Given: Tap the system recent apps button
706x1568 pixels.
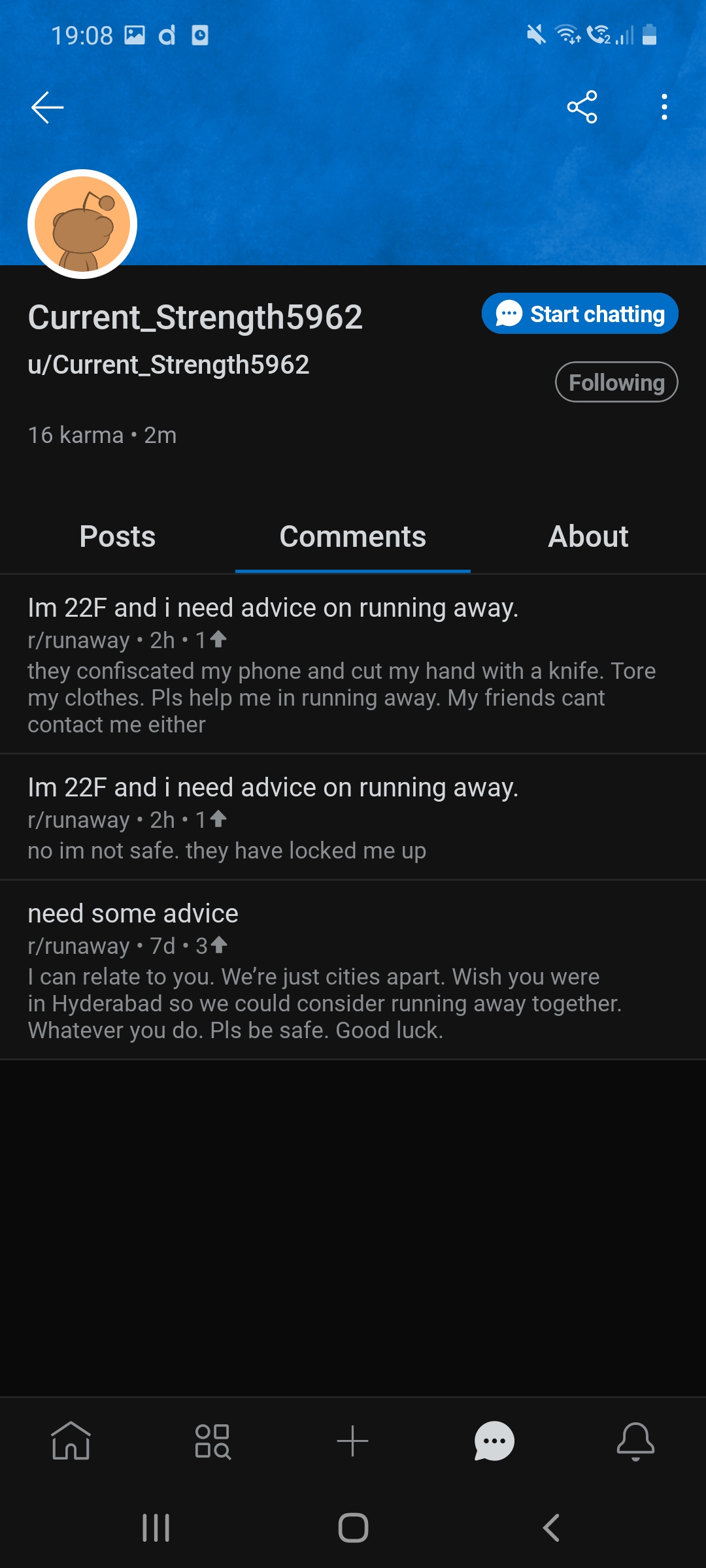Looking at the screenshot, I should tap(156, 1528).
